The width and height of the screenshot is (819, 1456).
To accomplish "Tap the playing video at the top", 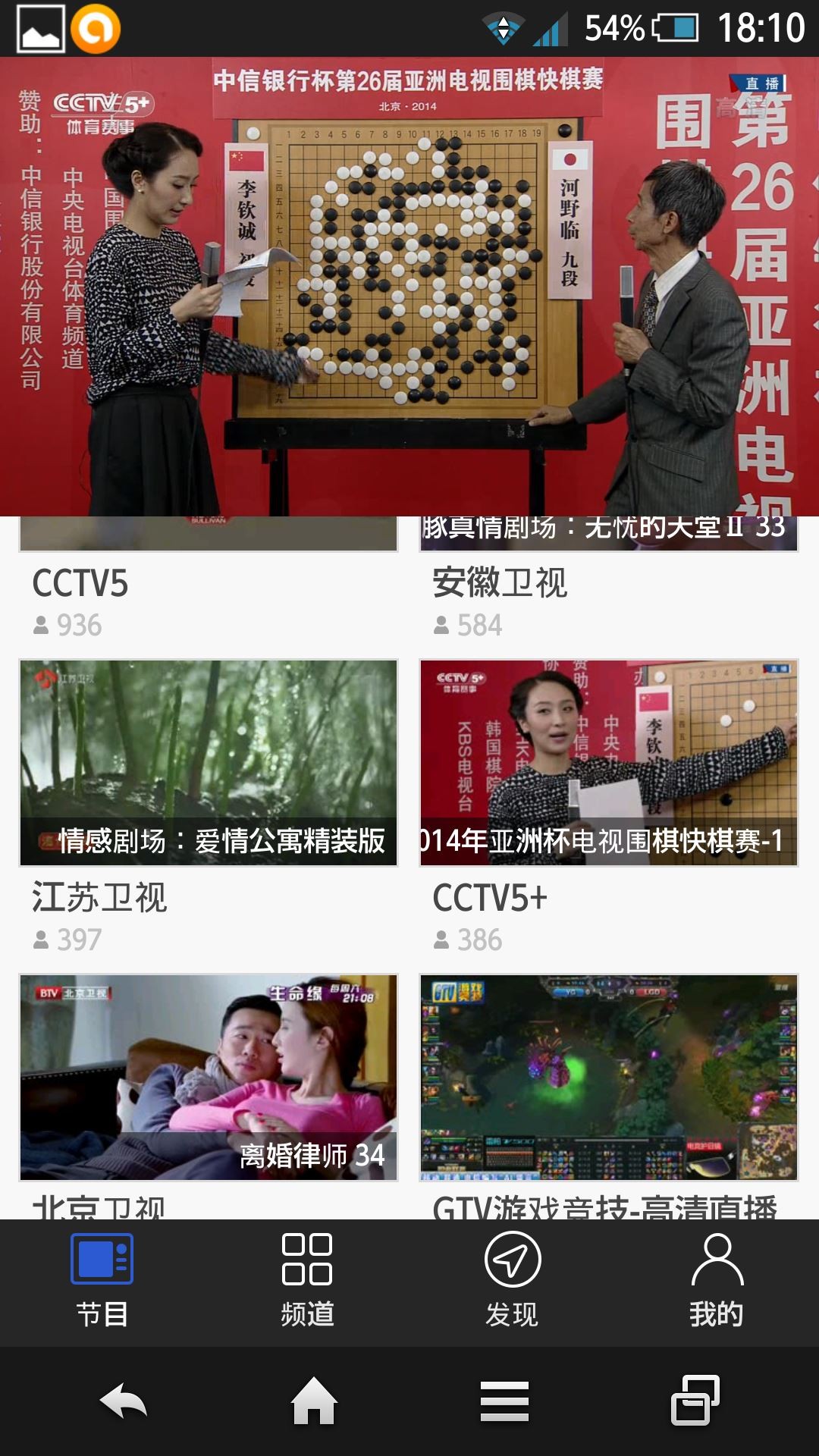I will pos(409,287).
